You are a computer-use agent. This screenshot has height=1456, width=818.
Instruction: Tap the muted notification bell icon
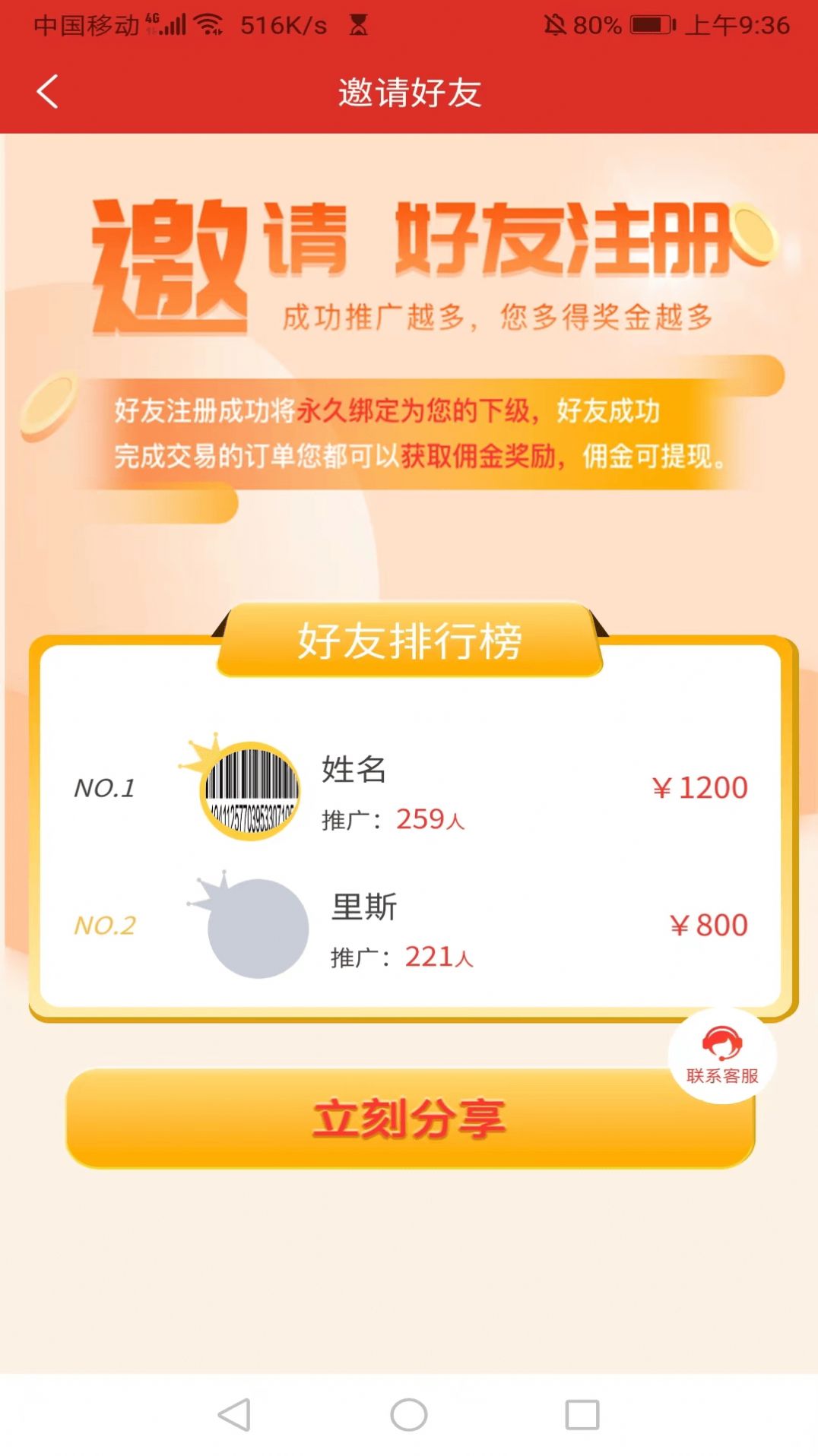tap(554, 23)
